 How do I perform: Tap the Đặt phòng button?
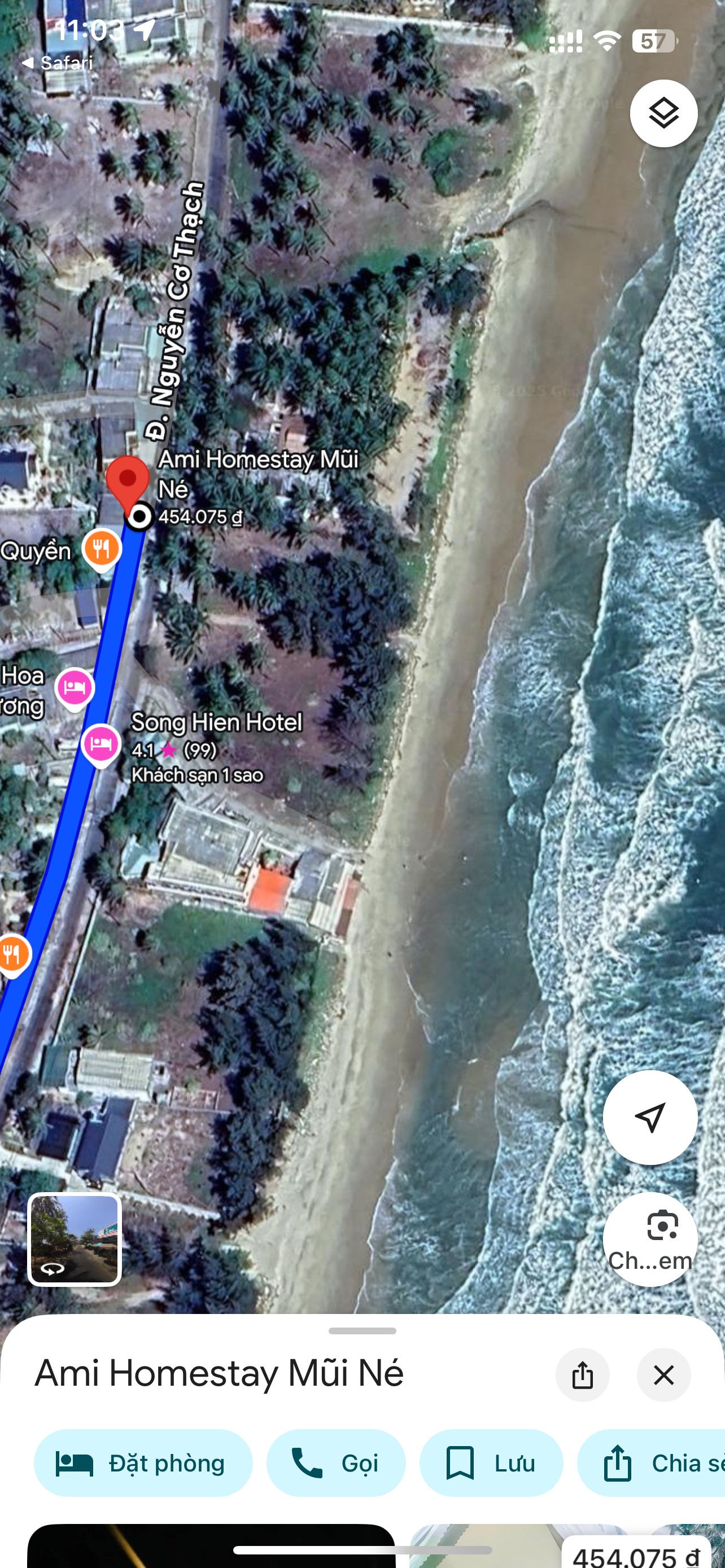(x=143, y=1462)
